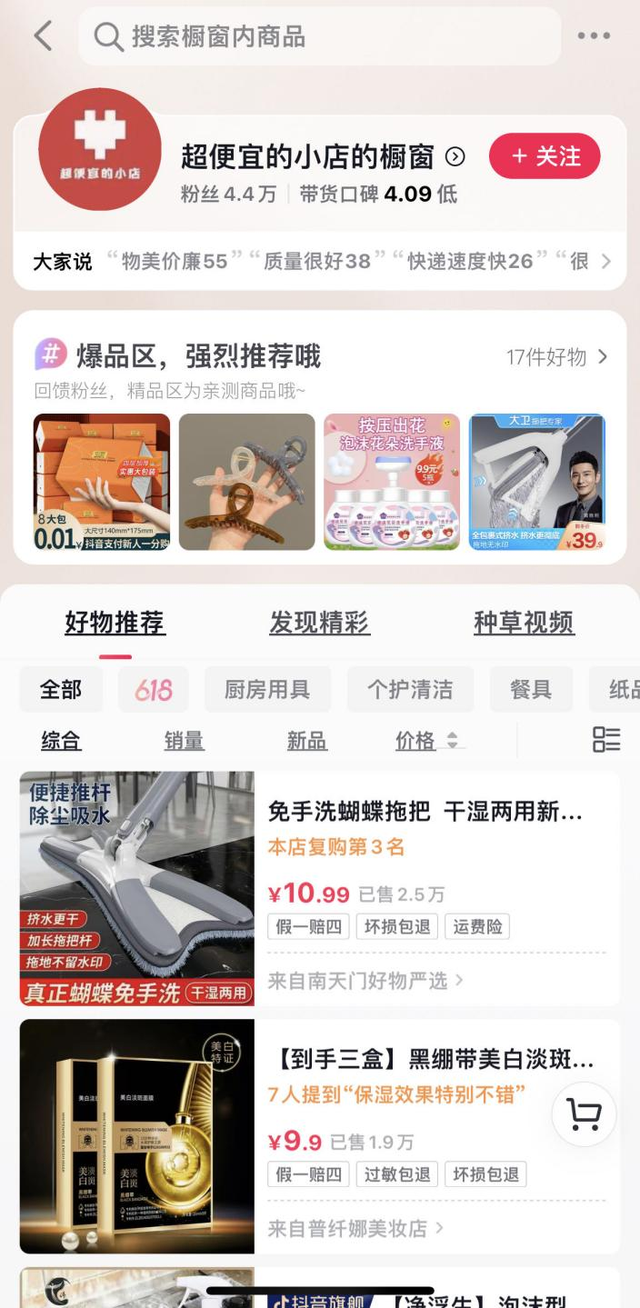Filter by 厨房用具 chip

click(266, 690)
